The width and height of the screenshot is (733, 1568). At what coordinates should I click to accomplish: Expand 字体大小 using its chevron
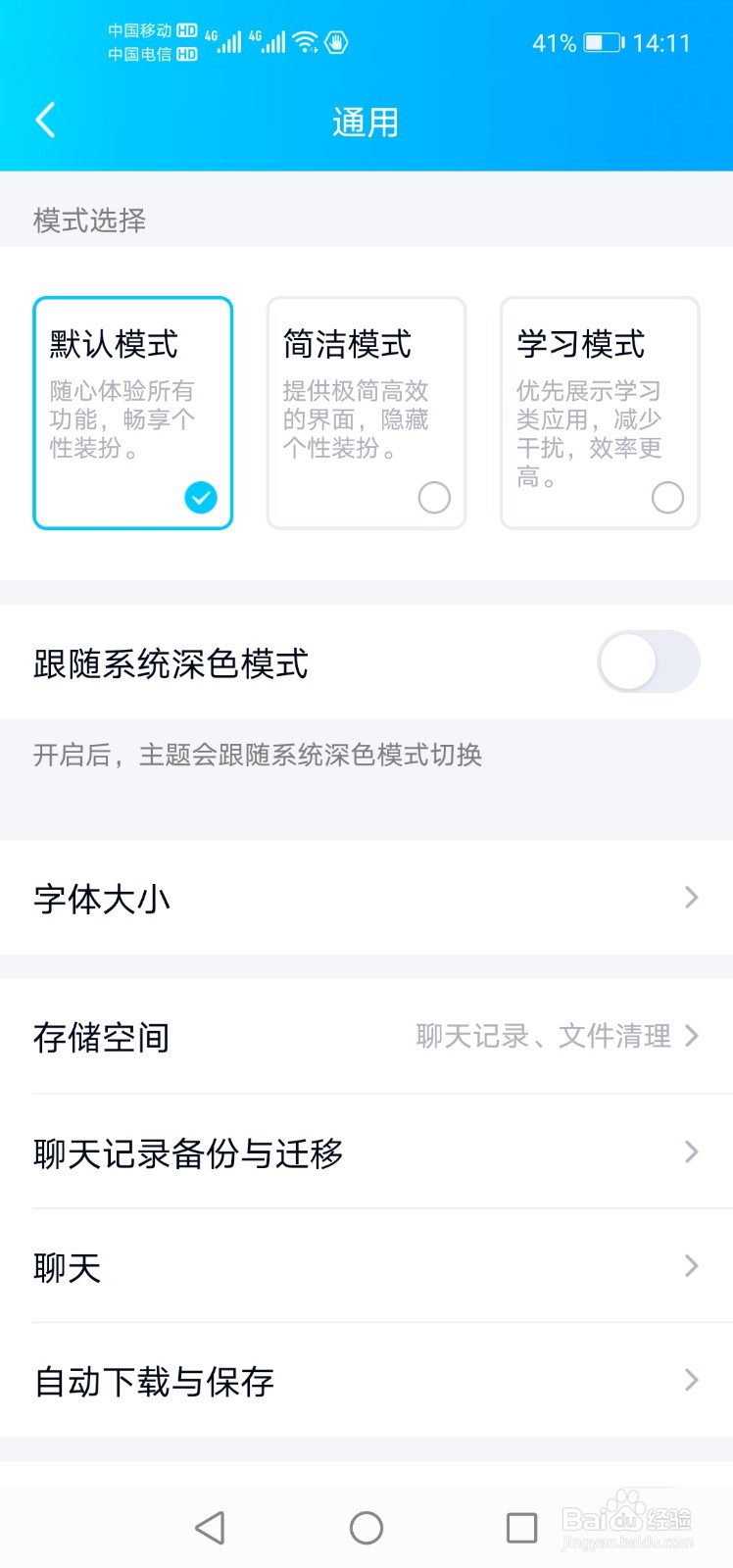click(x=691, y=898)
